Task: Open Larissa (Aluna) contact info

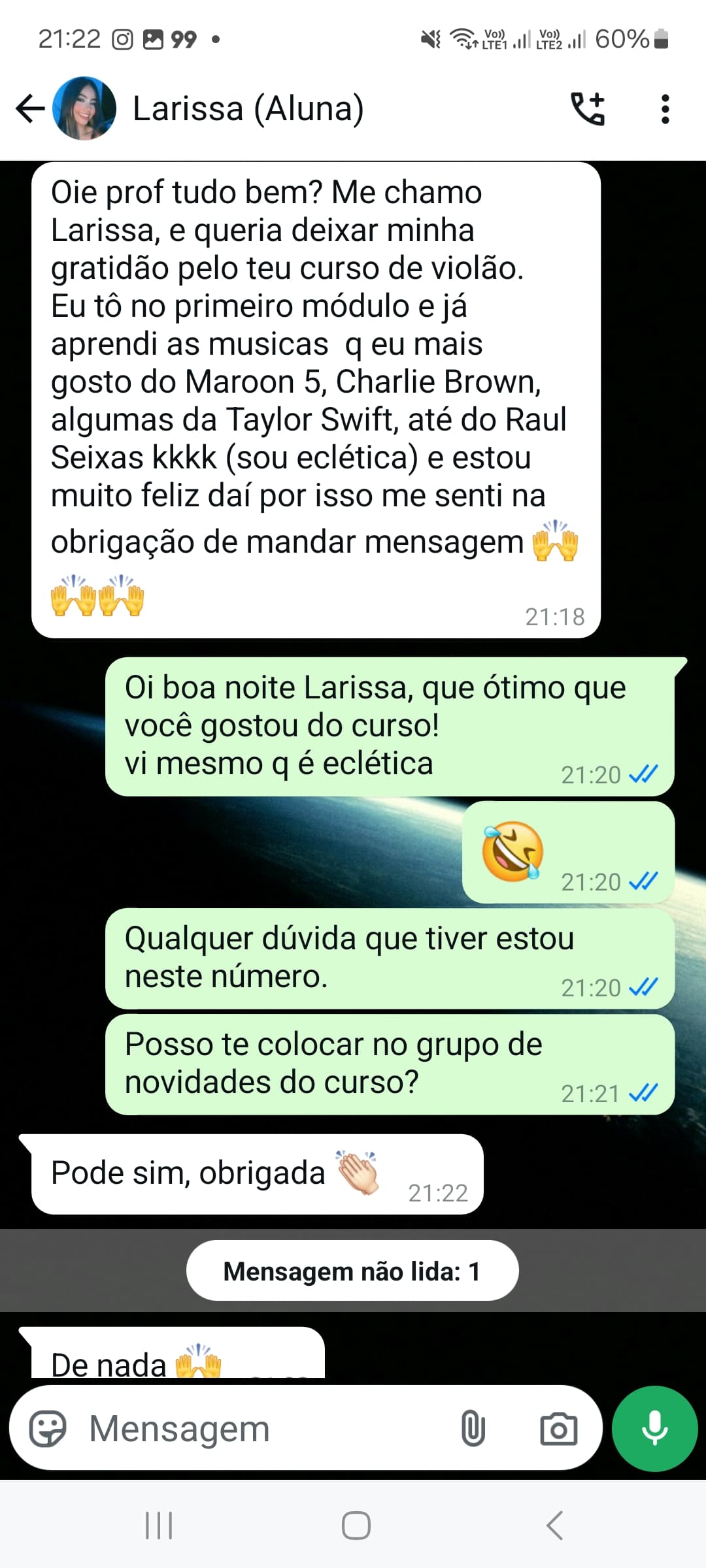Action: (248, 108)
